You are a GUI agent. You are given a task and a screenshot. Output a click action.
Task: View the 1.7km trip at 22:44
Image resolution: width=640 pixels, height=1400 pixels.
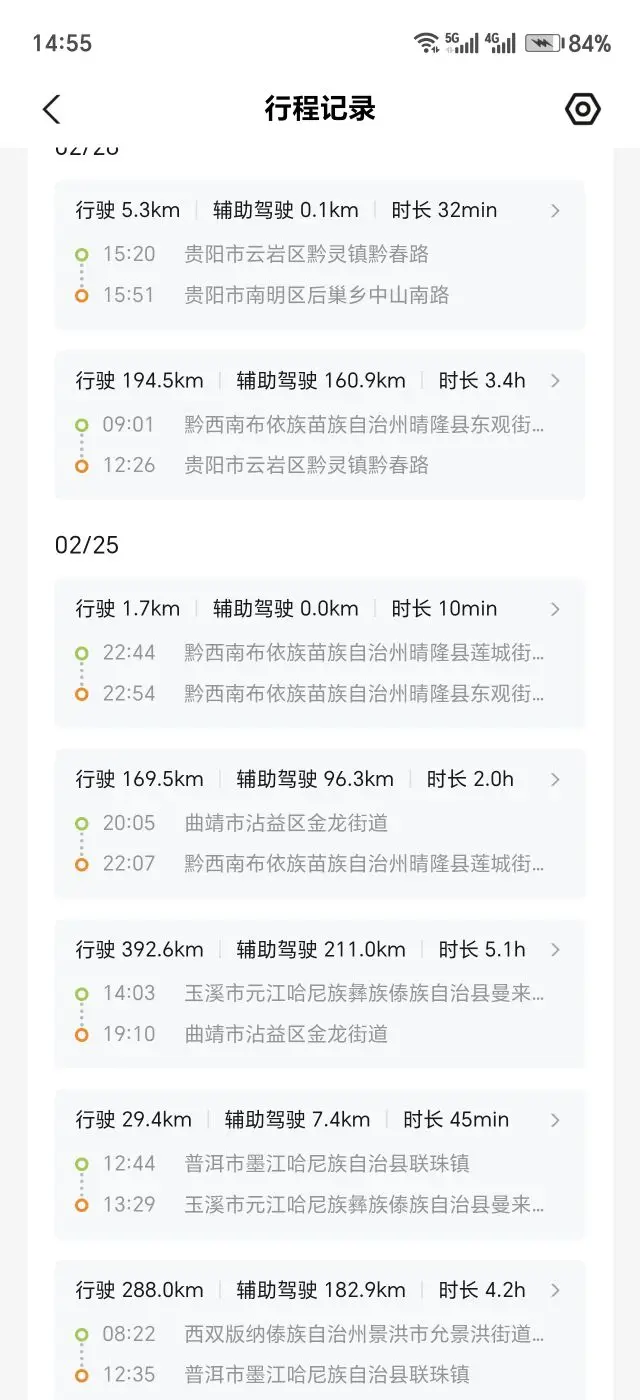click(320, 653)
